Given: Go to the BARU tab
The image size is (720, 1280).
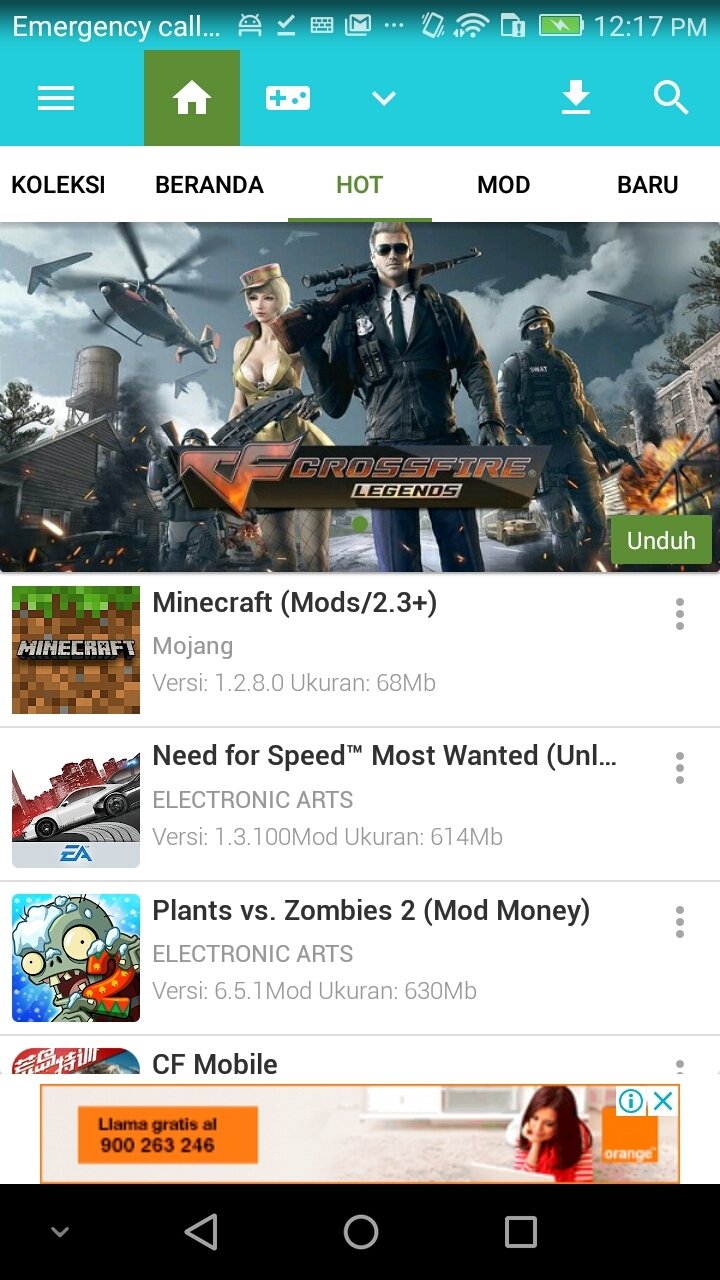Looking at the screenshot, I should tap(647, 185).
